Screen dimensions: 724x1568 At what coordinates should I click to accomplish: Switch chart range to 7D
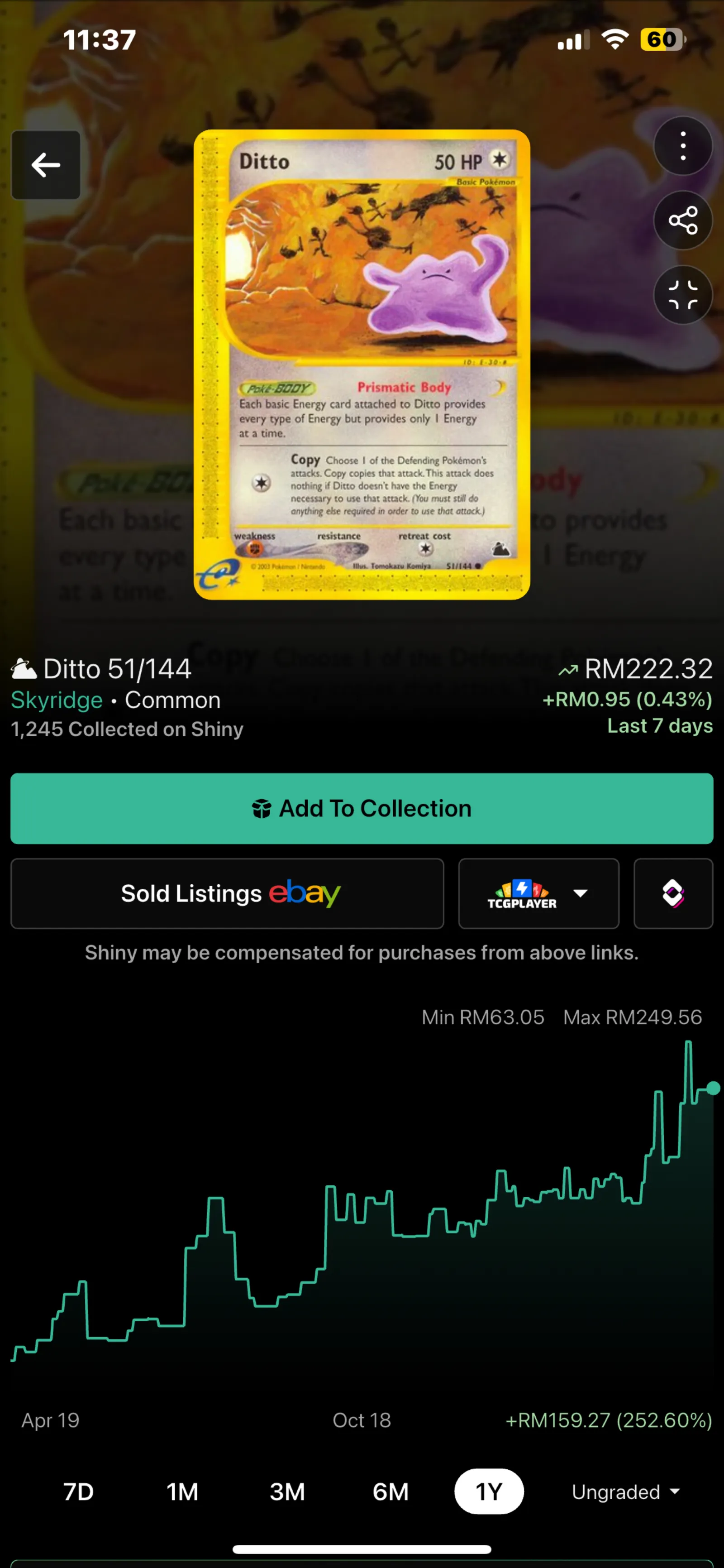tap(78, 1492)
